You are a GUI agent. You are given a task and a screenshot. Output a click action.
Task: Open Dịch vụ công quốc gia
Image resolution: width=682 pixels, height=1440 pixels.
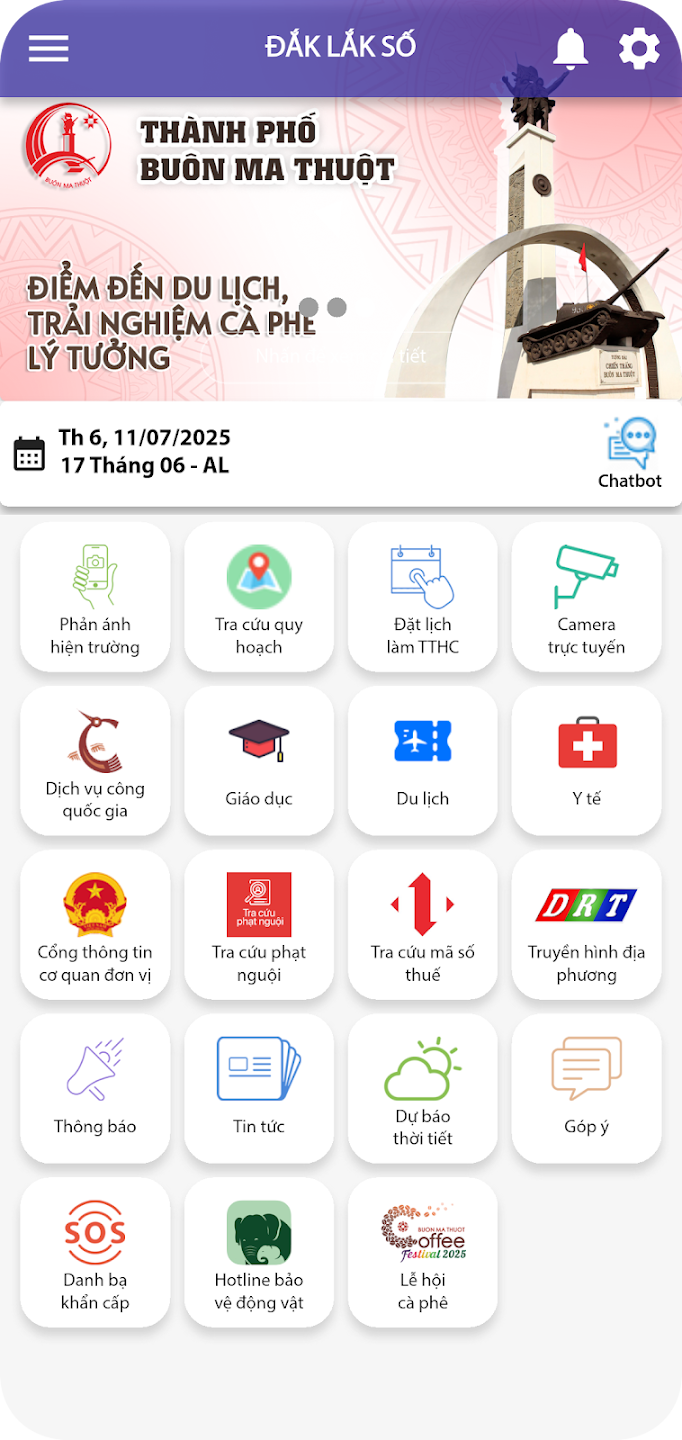(95, 761)
